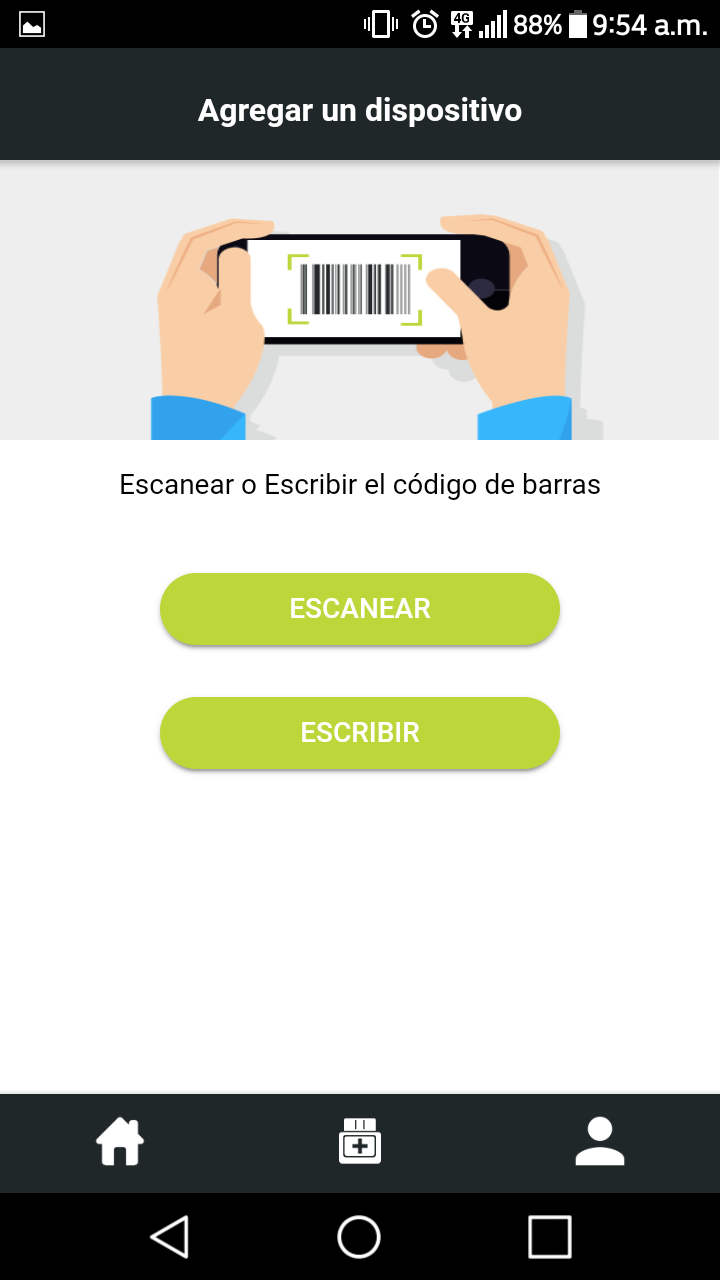The height and width of the screenshot is (1280, 720).
Task: Go to the home tab
Action: [120, 1142]
